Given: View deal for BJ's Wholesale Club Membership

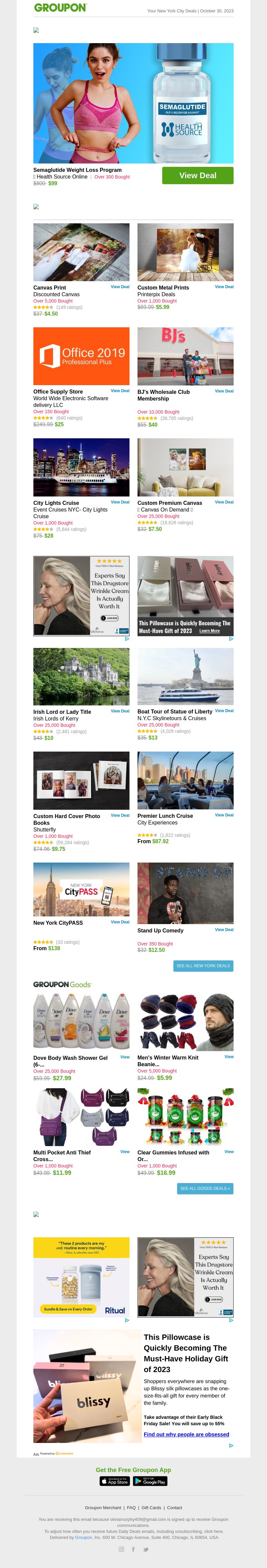Looking at the screenshot, I should click(224, 391).
